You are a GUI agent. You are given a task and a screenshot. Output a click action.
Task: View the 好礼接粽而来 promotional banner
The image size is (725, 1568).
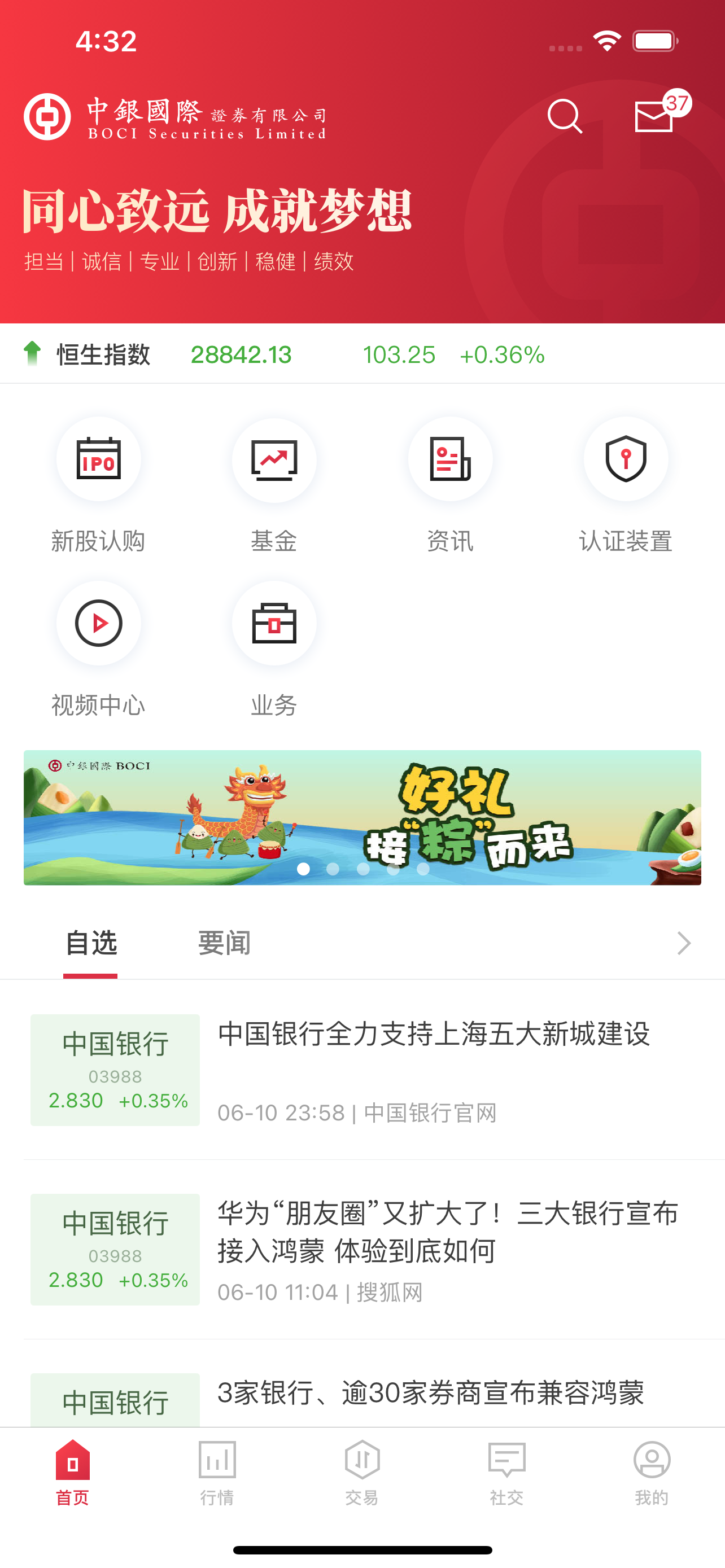click(x=362, y=817)
